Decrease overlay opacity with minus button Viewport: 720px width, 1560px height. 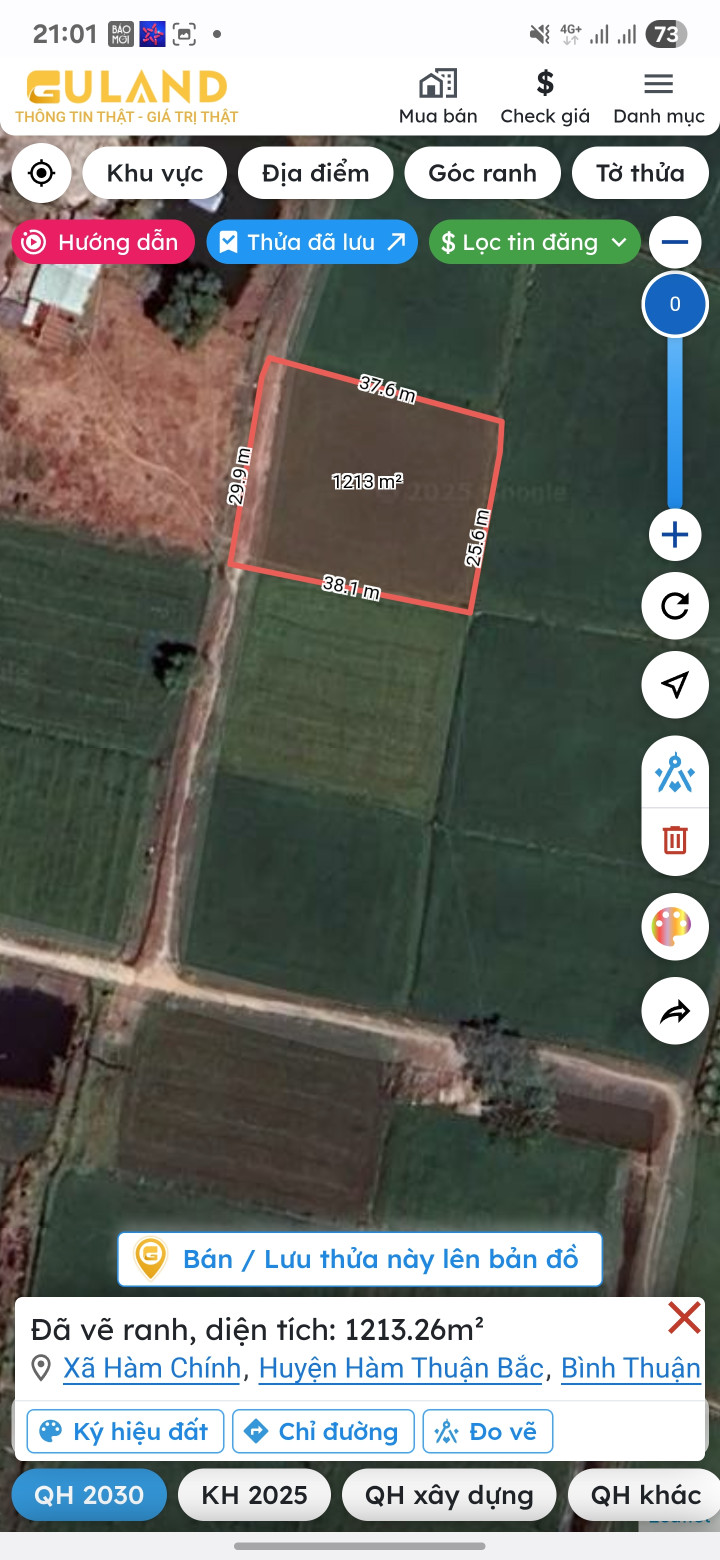675,242
